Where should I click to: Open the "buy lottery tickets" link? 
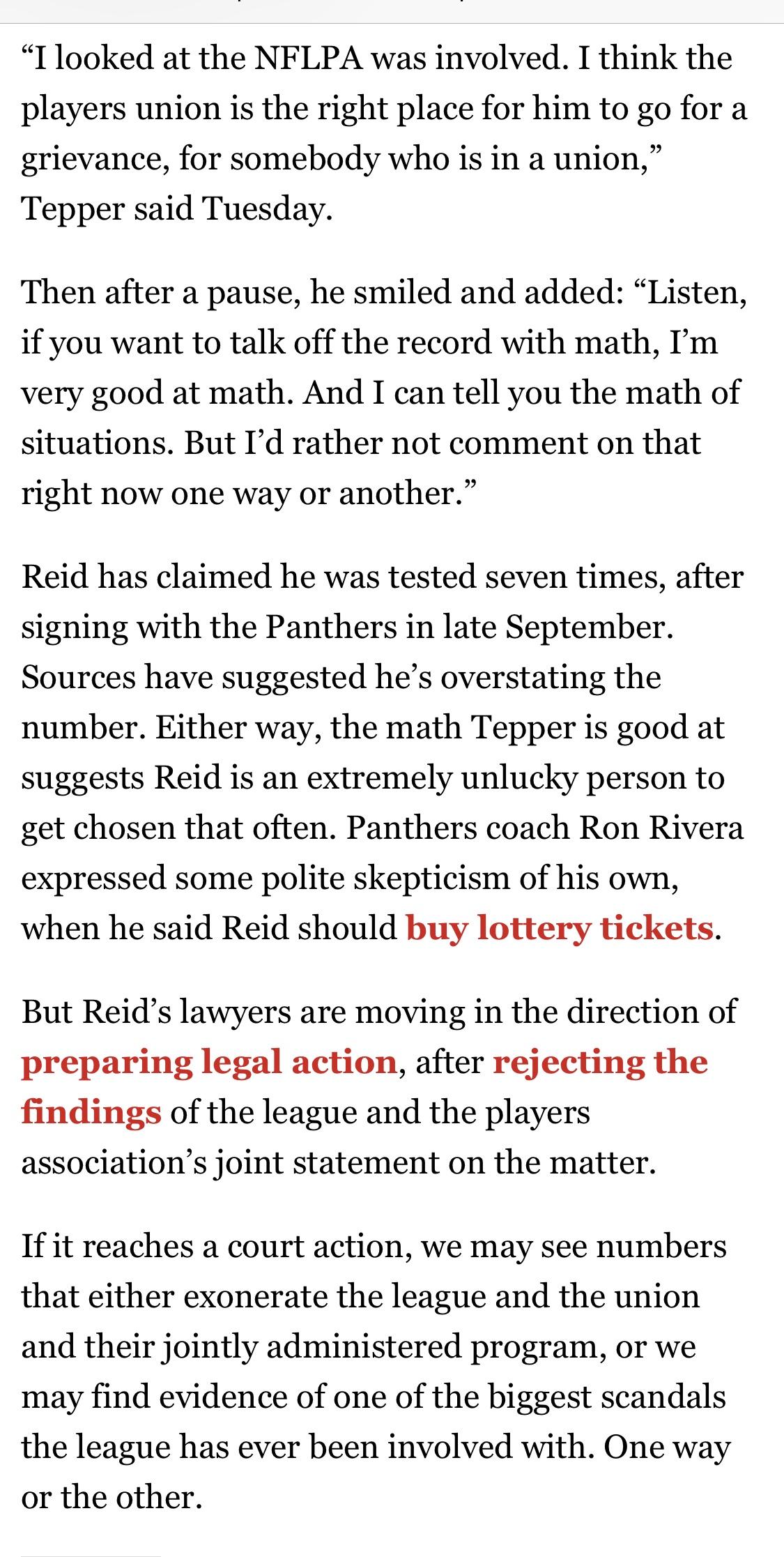(x=560, y=928)
